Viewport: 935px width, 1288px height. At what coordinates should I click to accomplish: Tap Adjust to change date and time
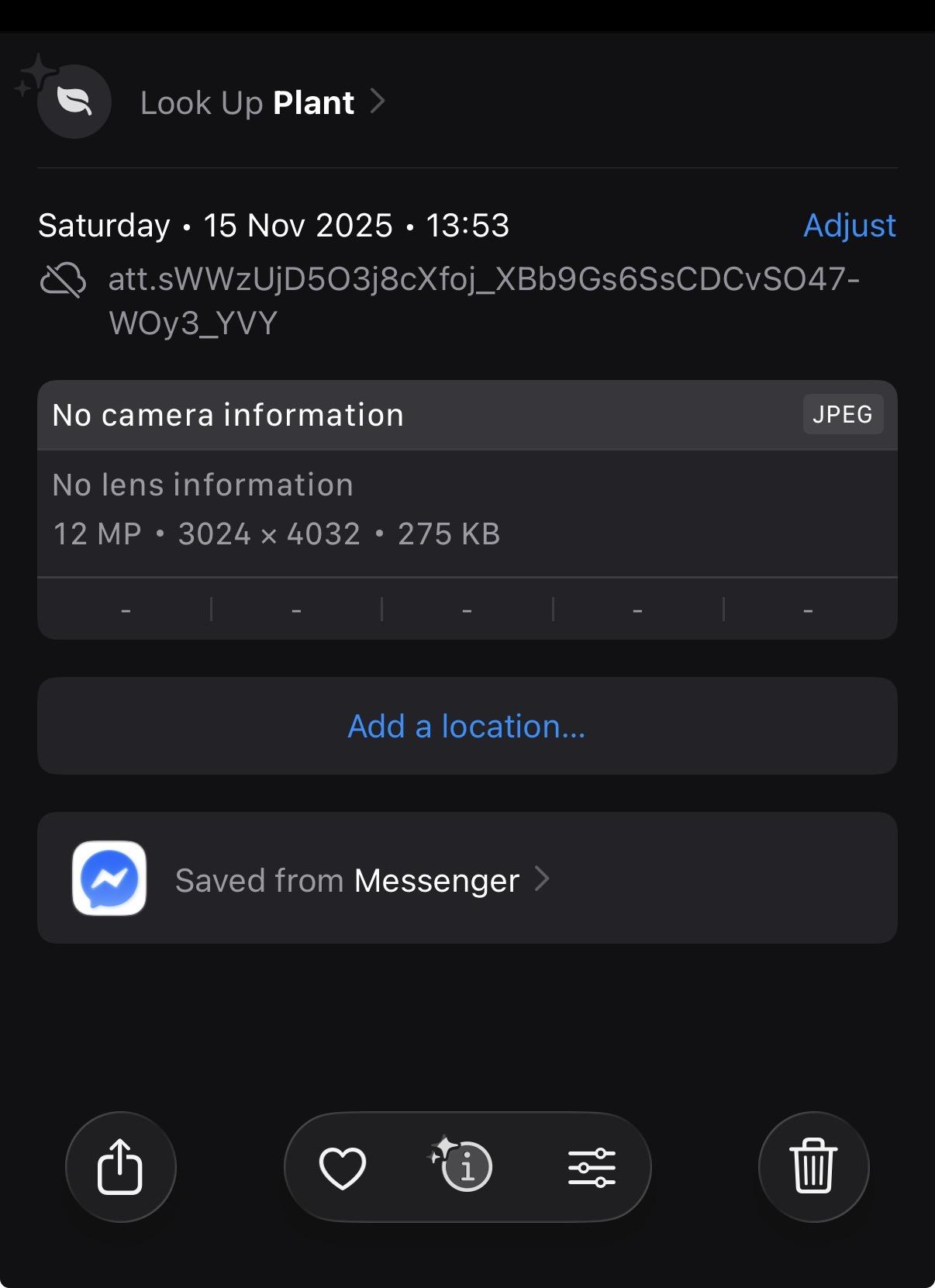[849, 226]
